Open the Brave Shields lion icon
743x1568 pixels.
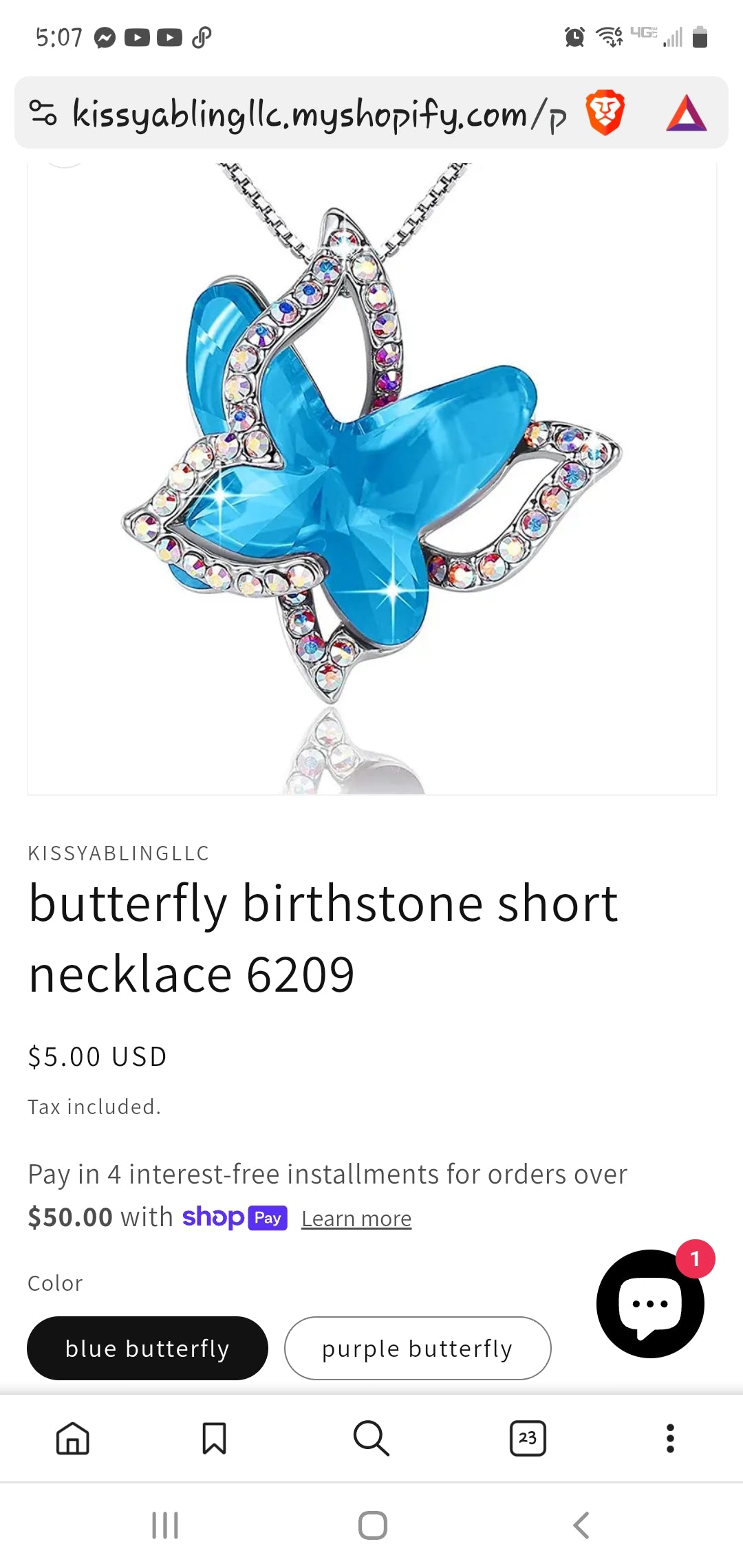[x=603, y=113]
